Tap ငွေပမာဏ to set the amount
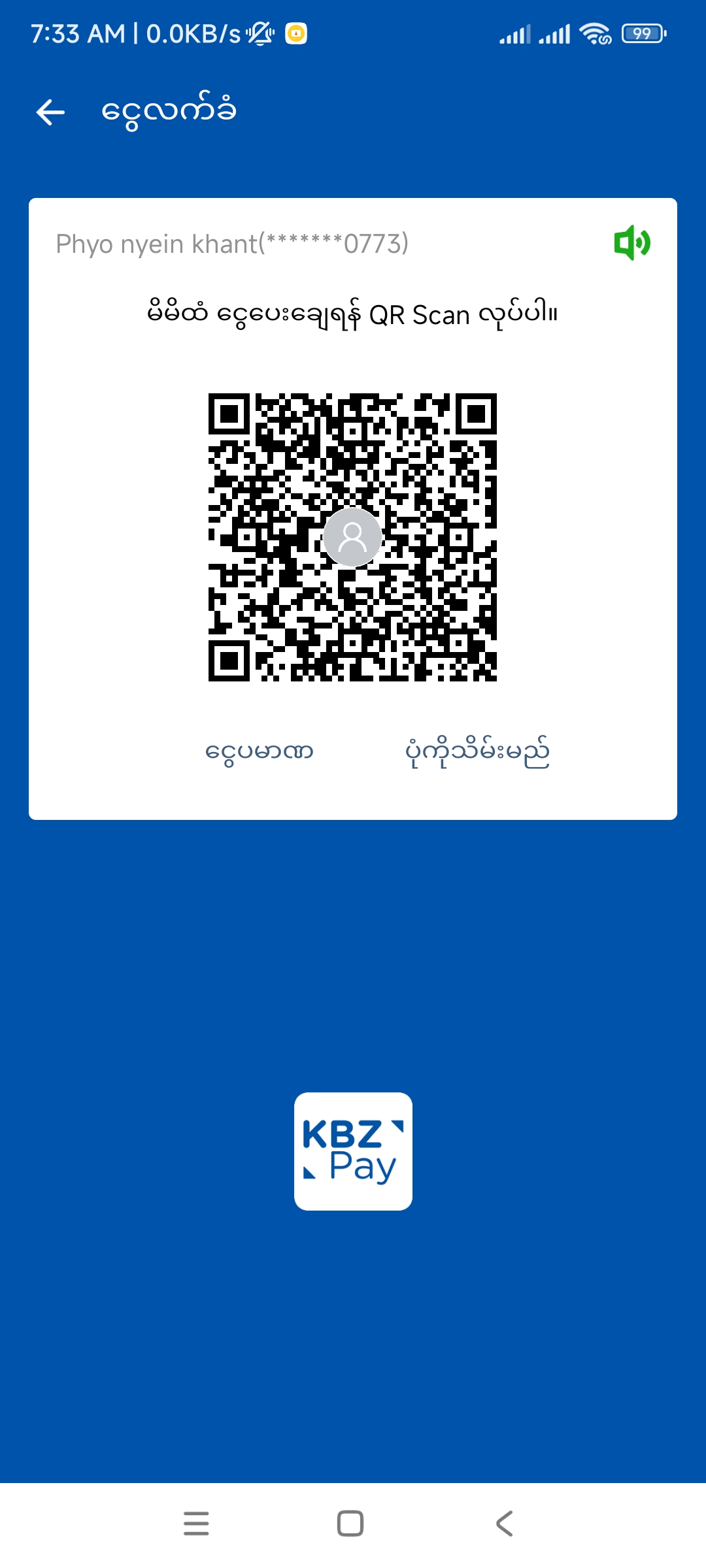This screenshot has height=1568, width=706. coord(260,751)
